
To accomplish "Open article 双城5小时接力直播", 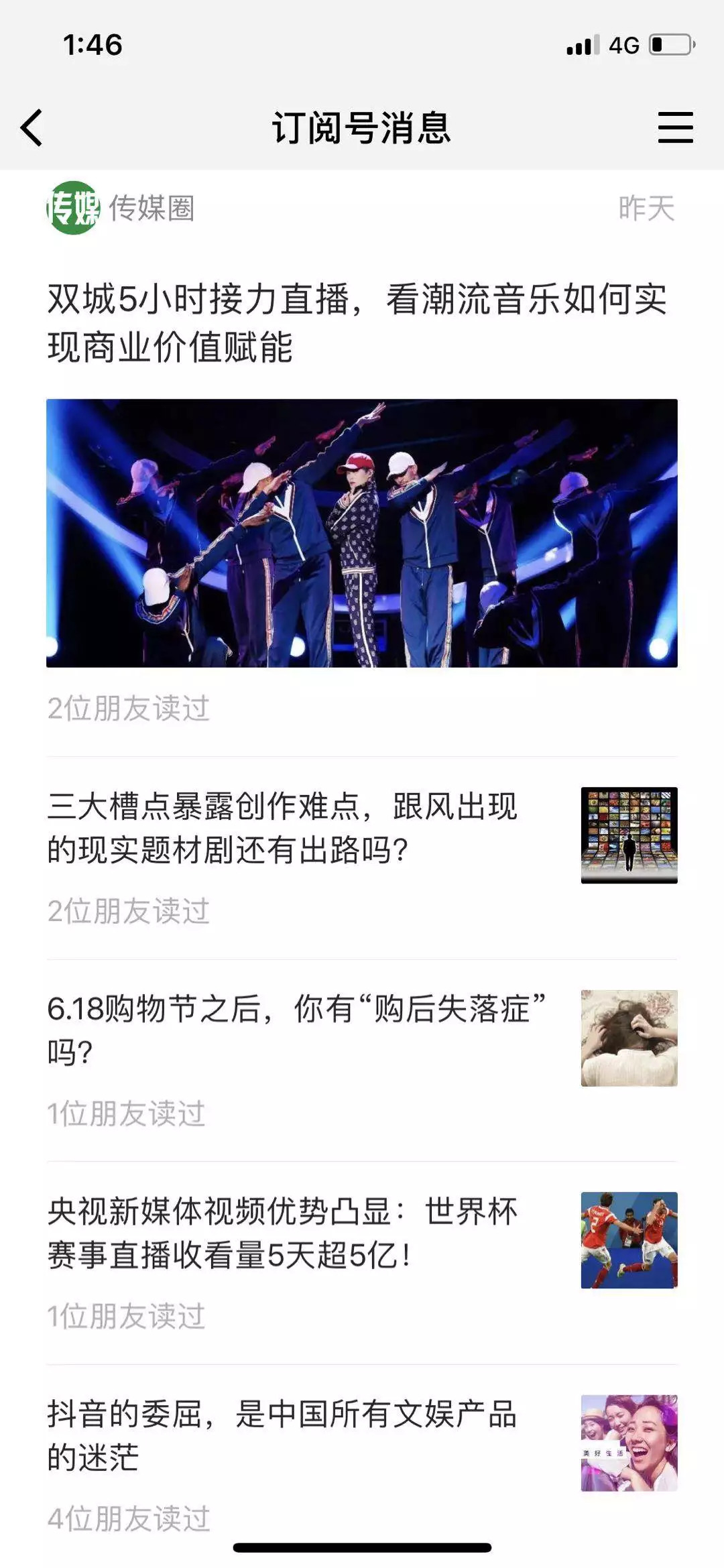I will [357, 322].
